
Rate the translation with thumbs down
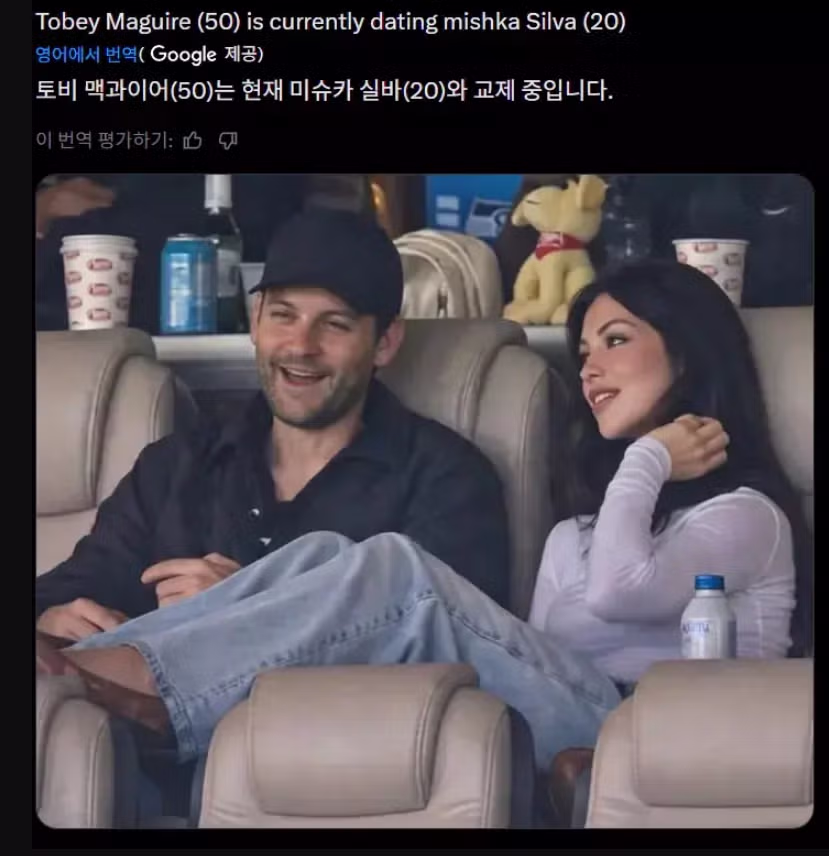click(228, 141)
